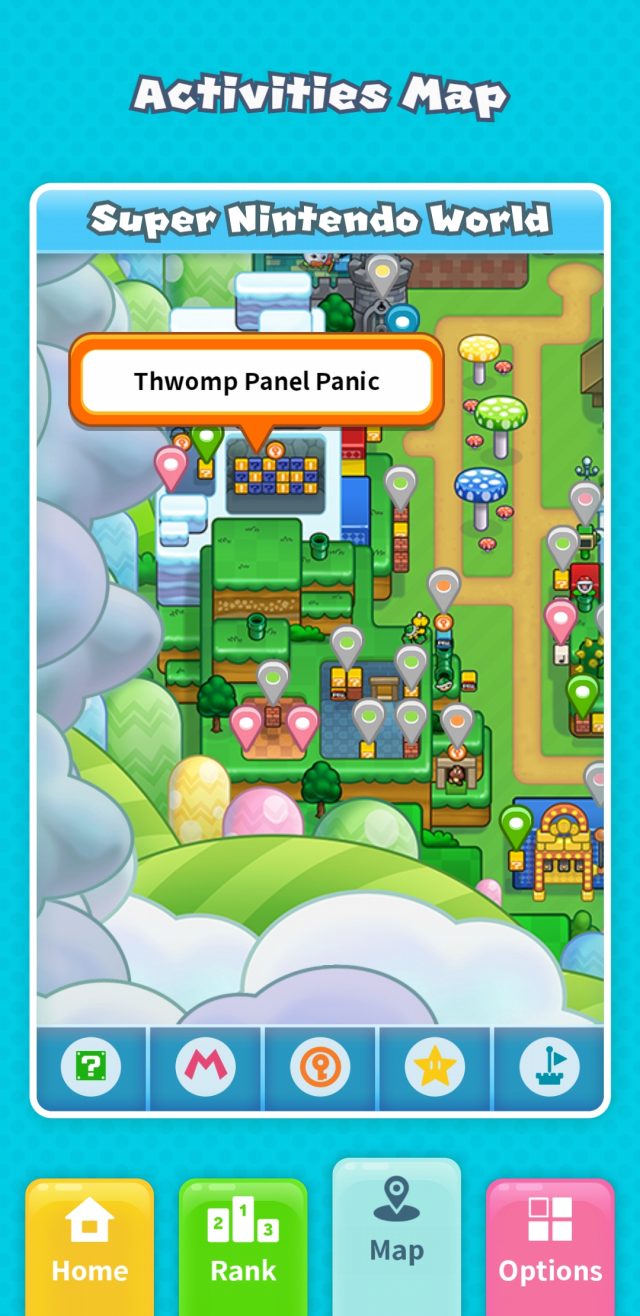Viewport: 640px width, 1316px height.
Task: Go to the Options tab
Action: coord(550,1246)
